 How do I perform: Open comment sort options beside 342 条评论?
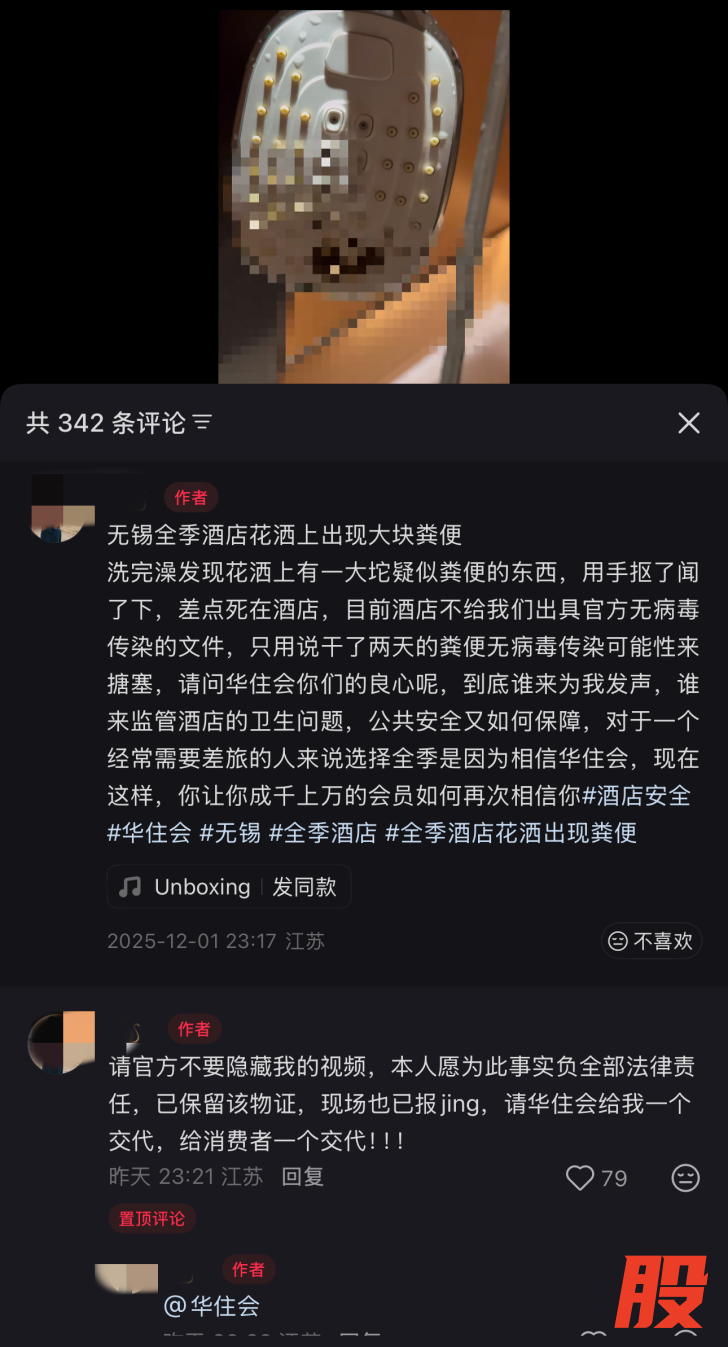tap(203, 423)
